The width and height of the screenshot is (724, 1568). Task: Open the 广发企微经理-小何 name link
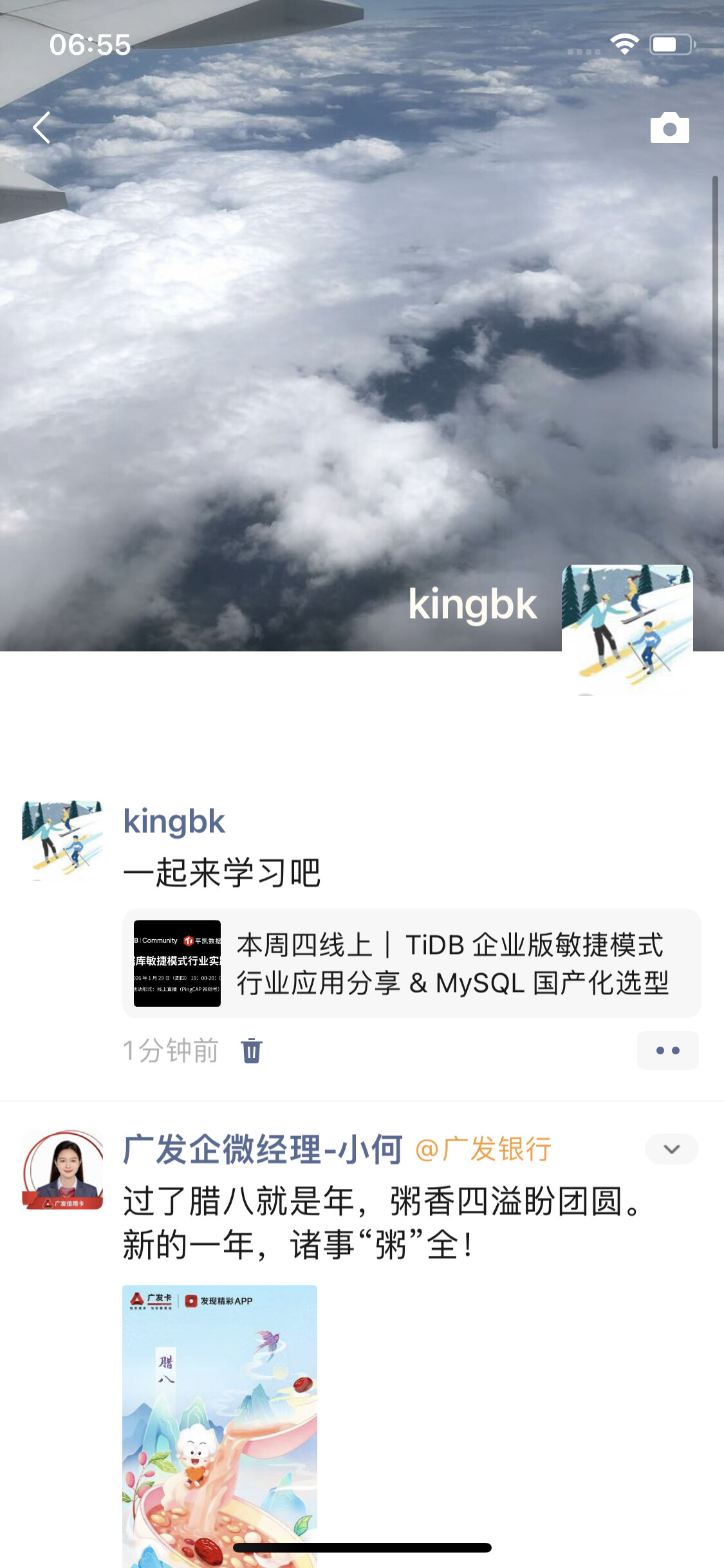click(263, 1150)
